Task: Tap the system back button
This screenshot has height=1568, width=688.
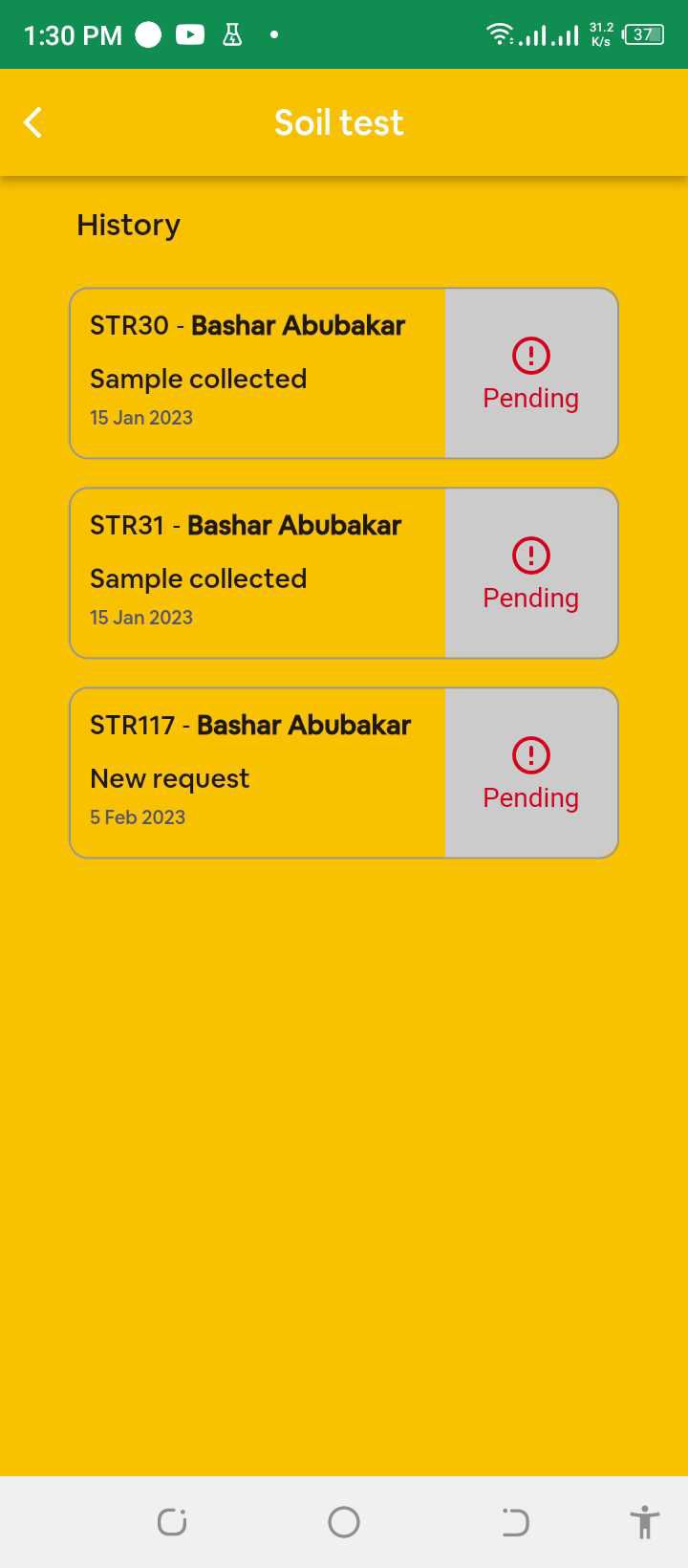Action: (515, 1521)
